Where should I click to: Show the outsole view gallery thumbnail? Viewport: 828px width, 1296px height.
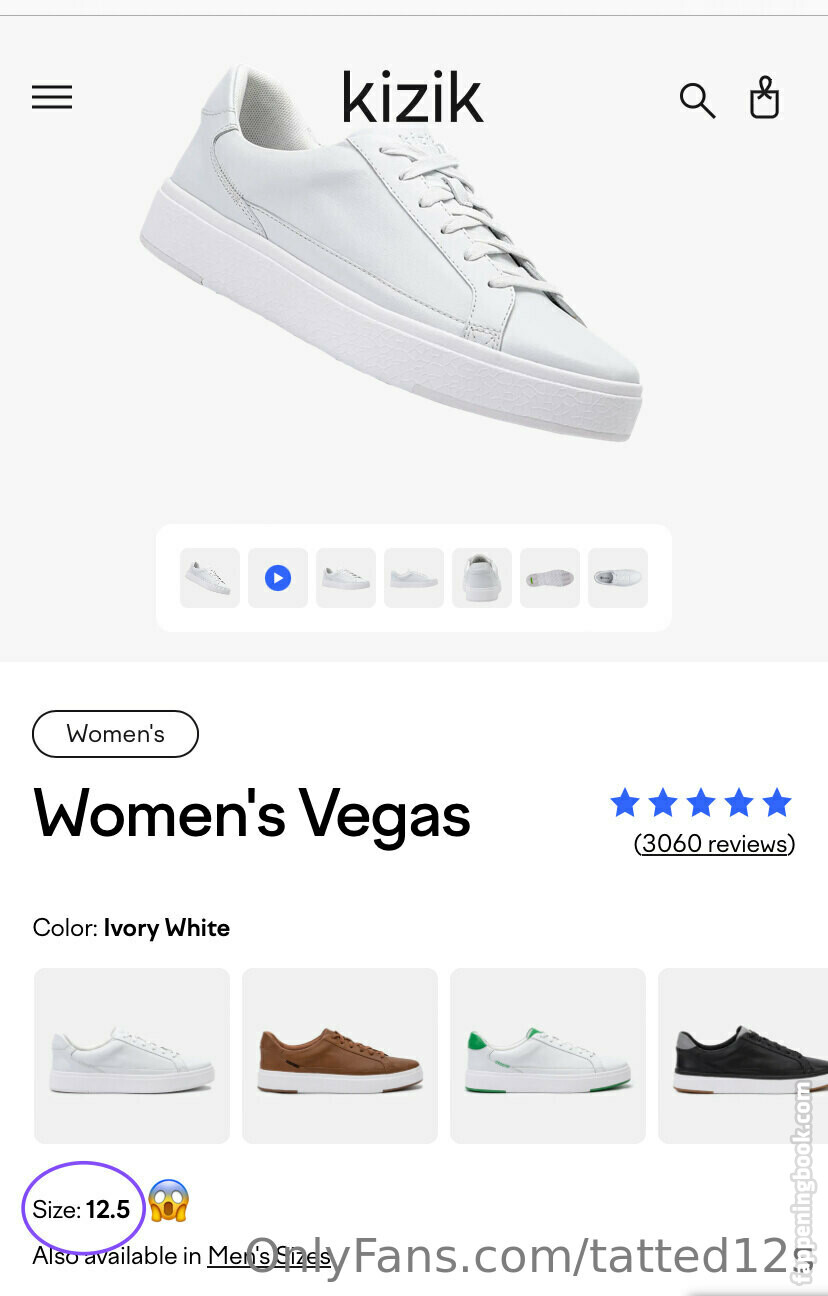[550, 578]
